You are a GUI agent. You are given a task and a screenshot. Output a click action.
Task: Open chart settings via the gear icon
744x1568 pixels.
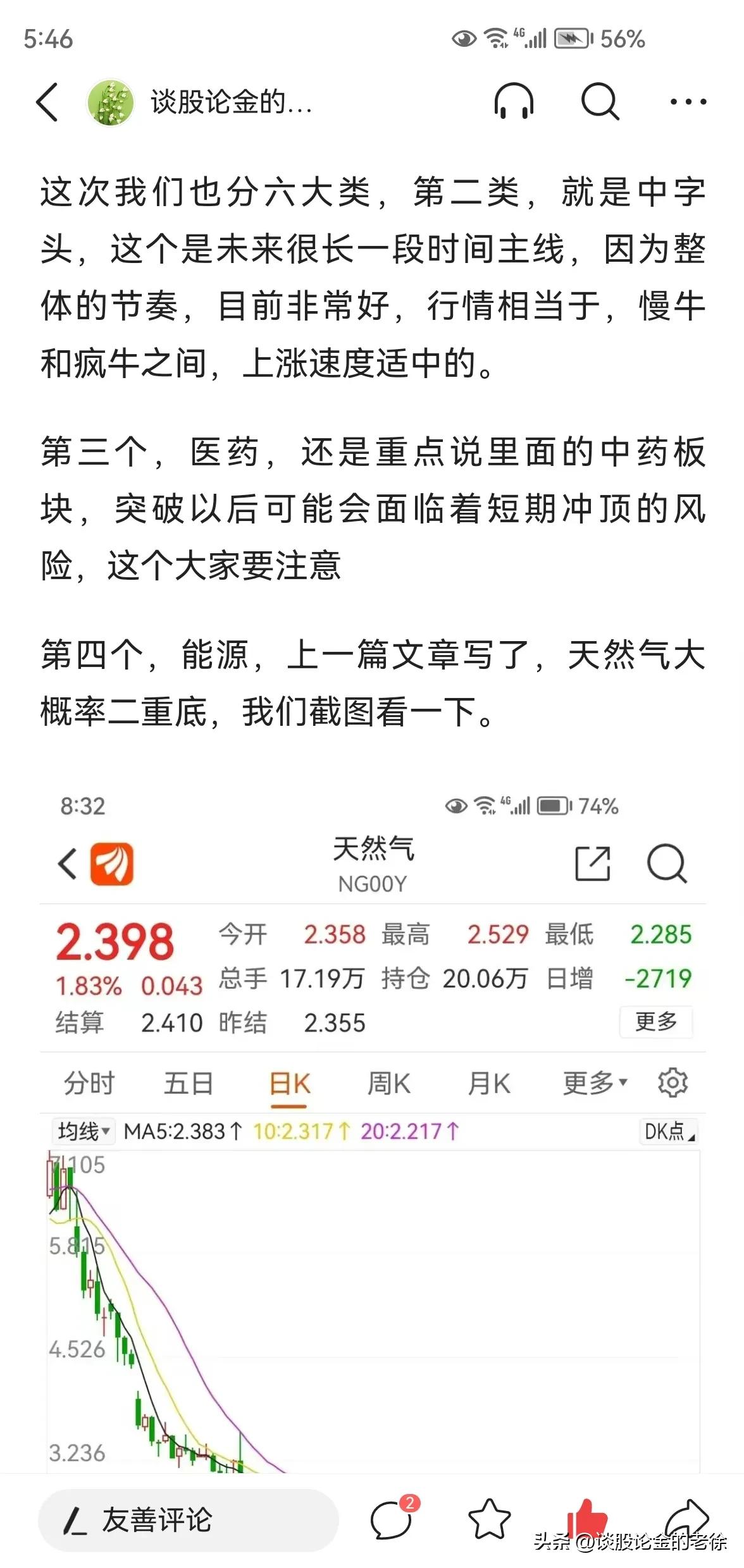coord(671,1084)
